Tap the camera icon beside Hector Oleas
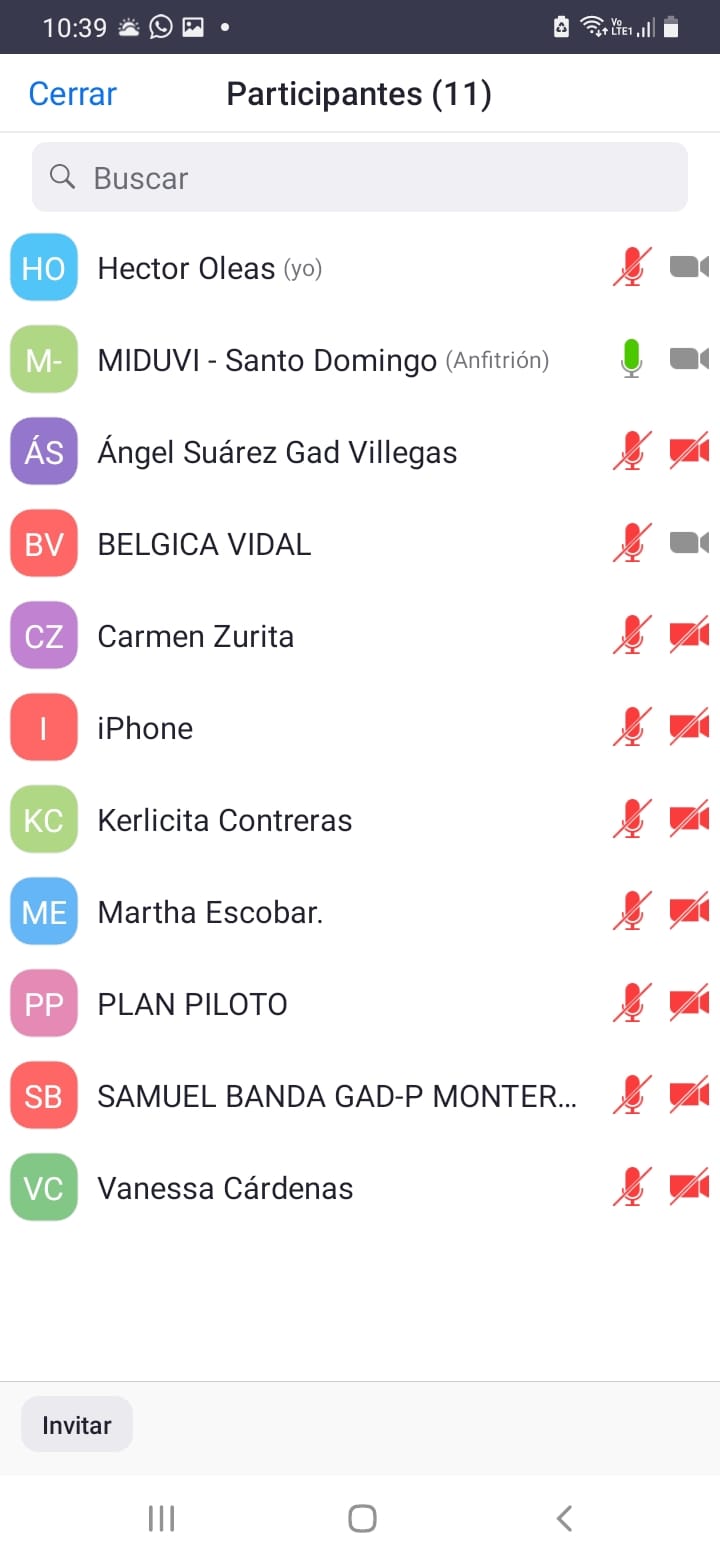The width and height of the screenshot is (720, 1560). pos(689,268)
